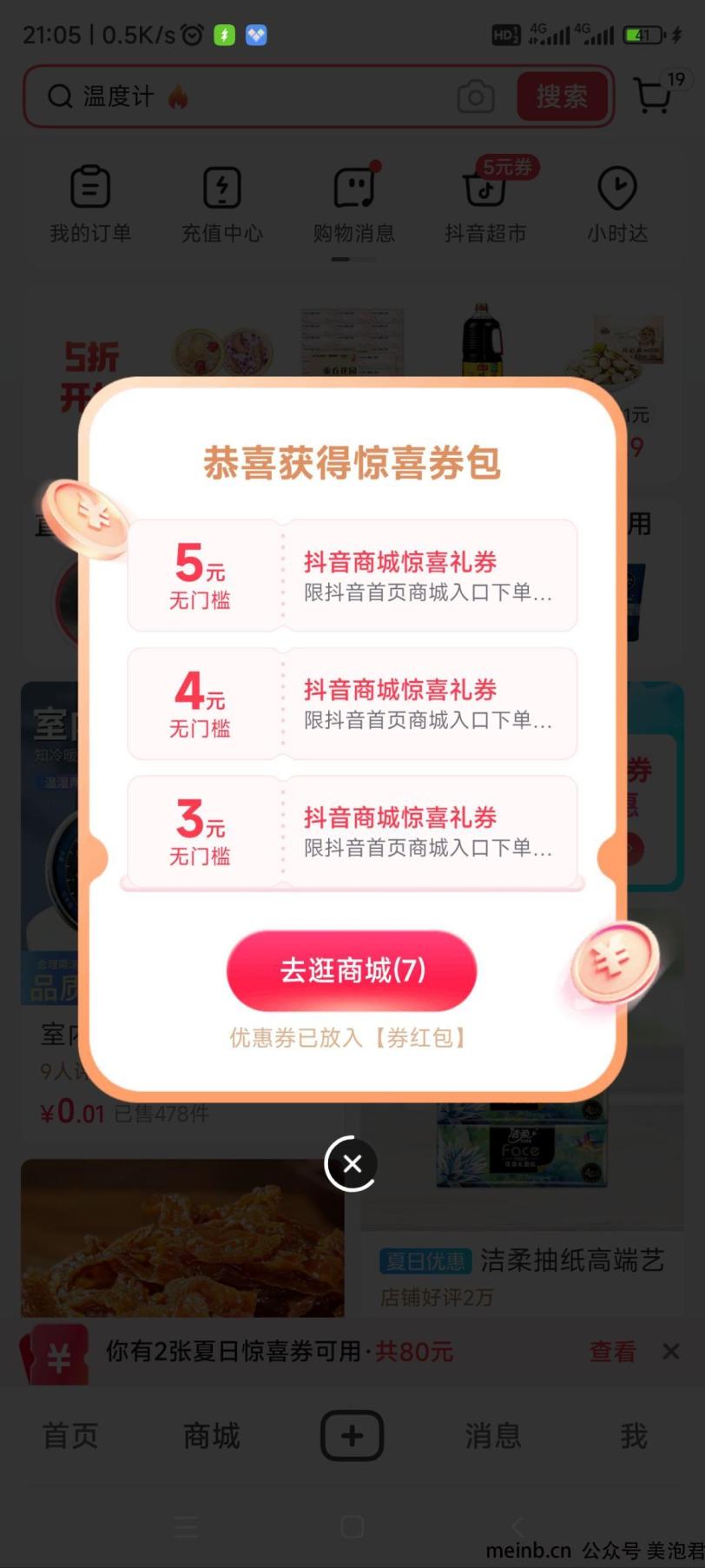
Task: Open 小时达
Action: pos(617,204)
